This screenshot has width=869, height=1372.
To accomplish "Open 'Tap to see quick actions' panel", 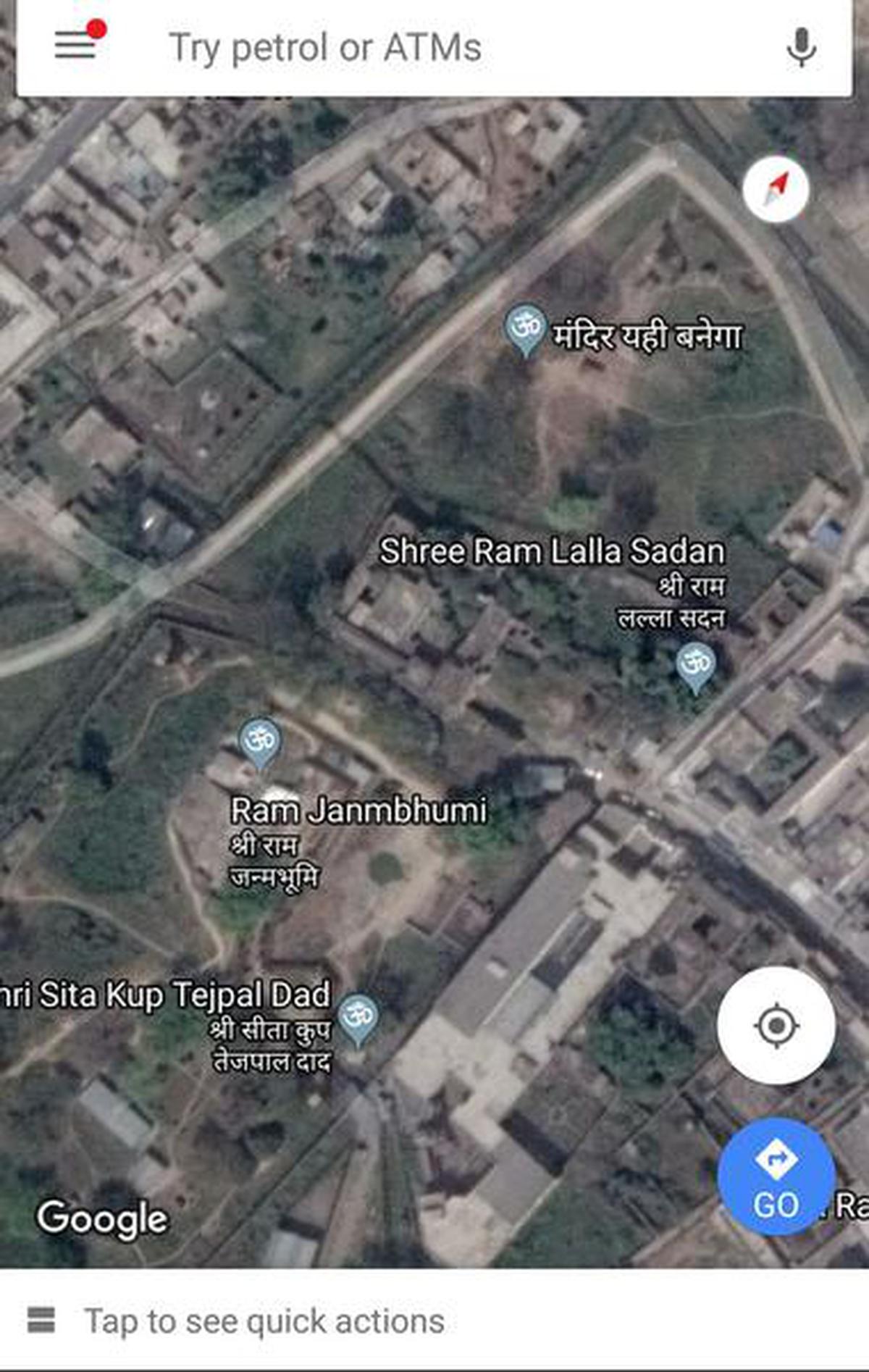I will pos(264,1321).
